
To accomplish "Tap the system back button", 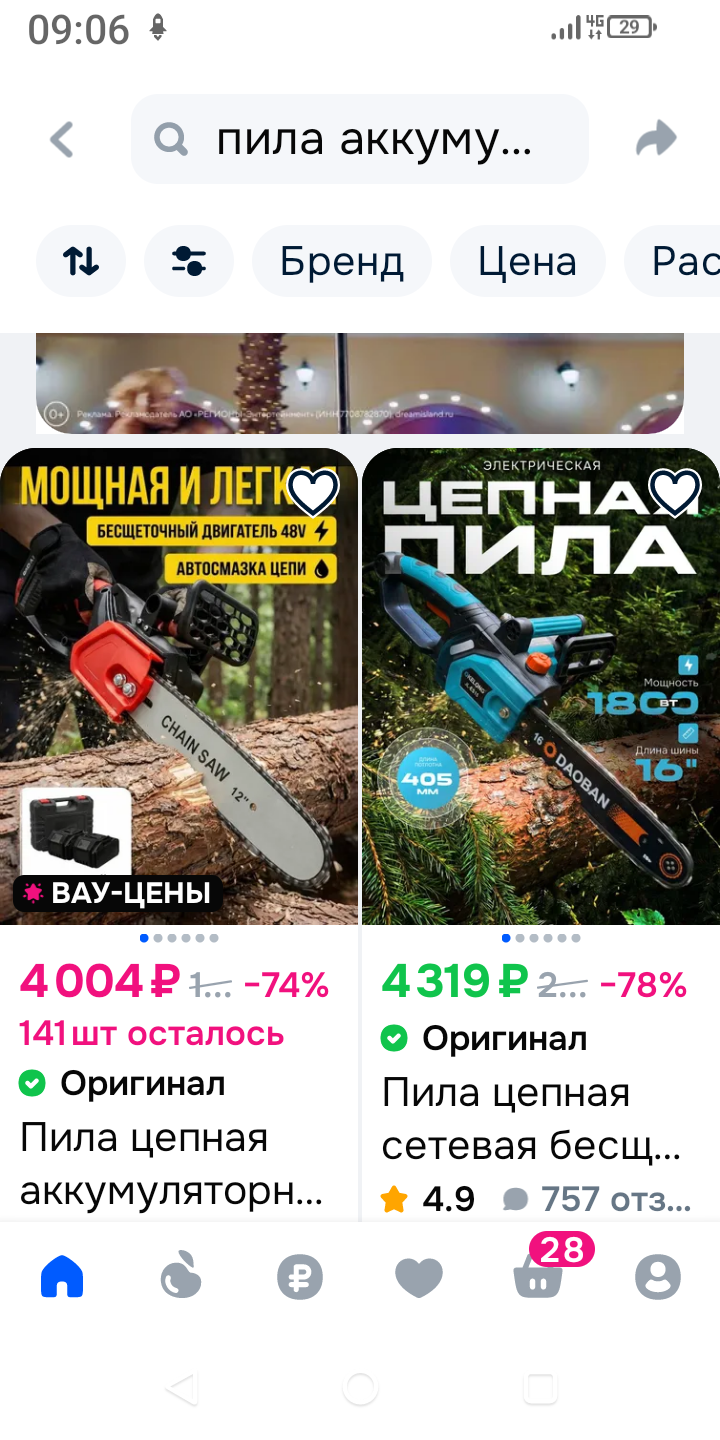I will point(182,1388).
